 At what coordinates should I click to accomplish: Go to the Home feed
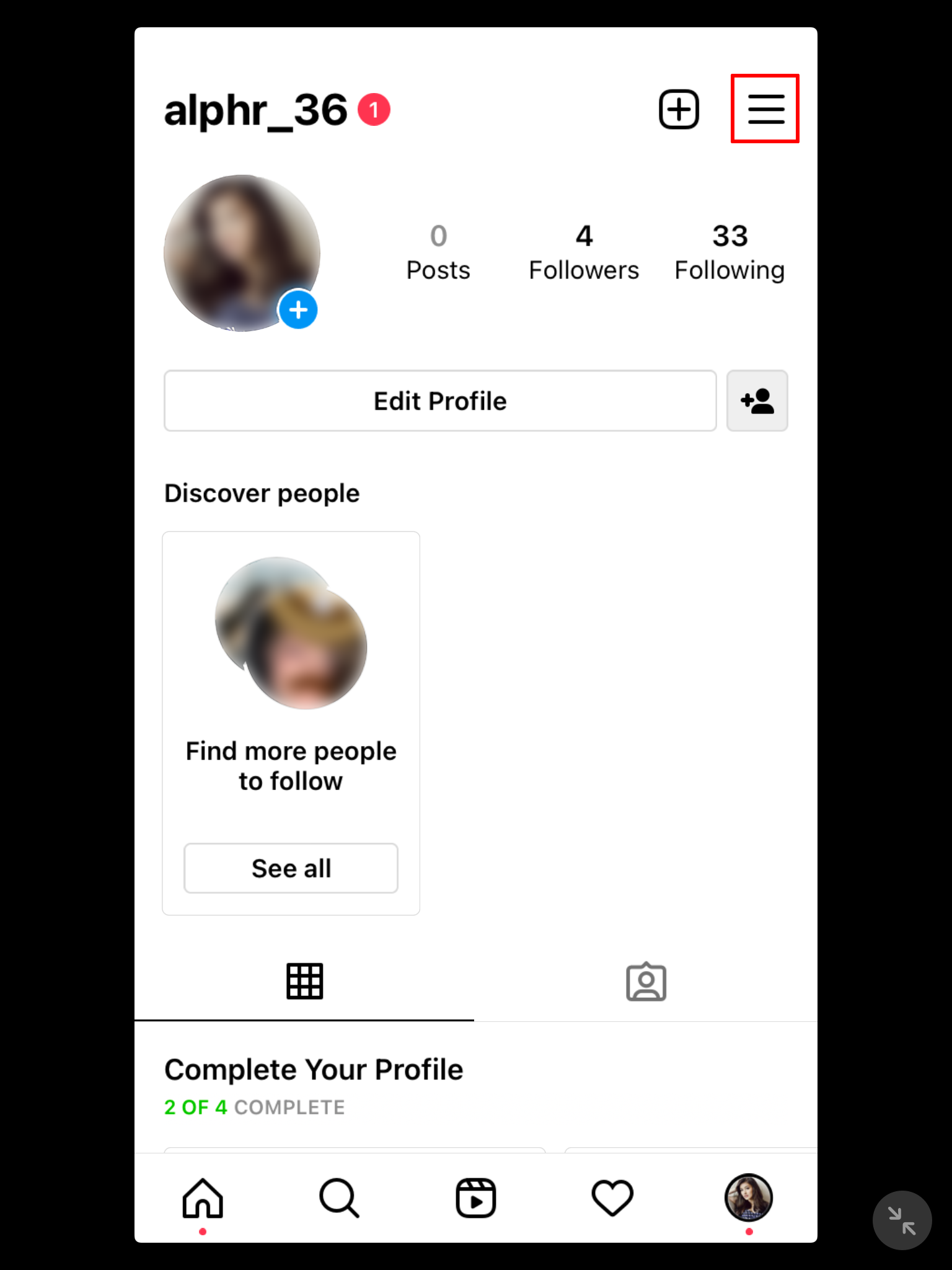point(203,1198)
